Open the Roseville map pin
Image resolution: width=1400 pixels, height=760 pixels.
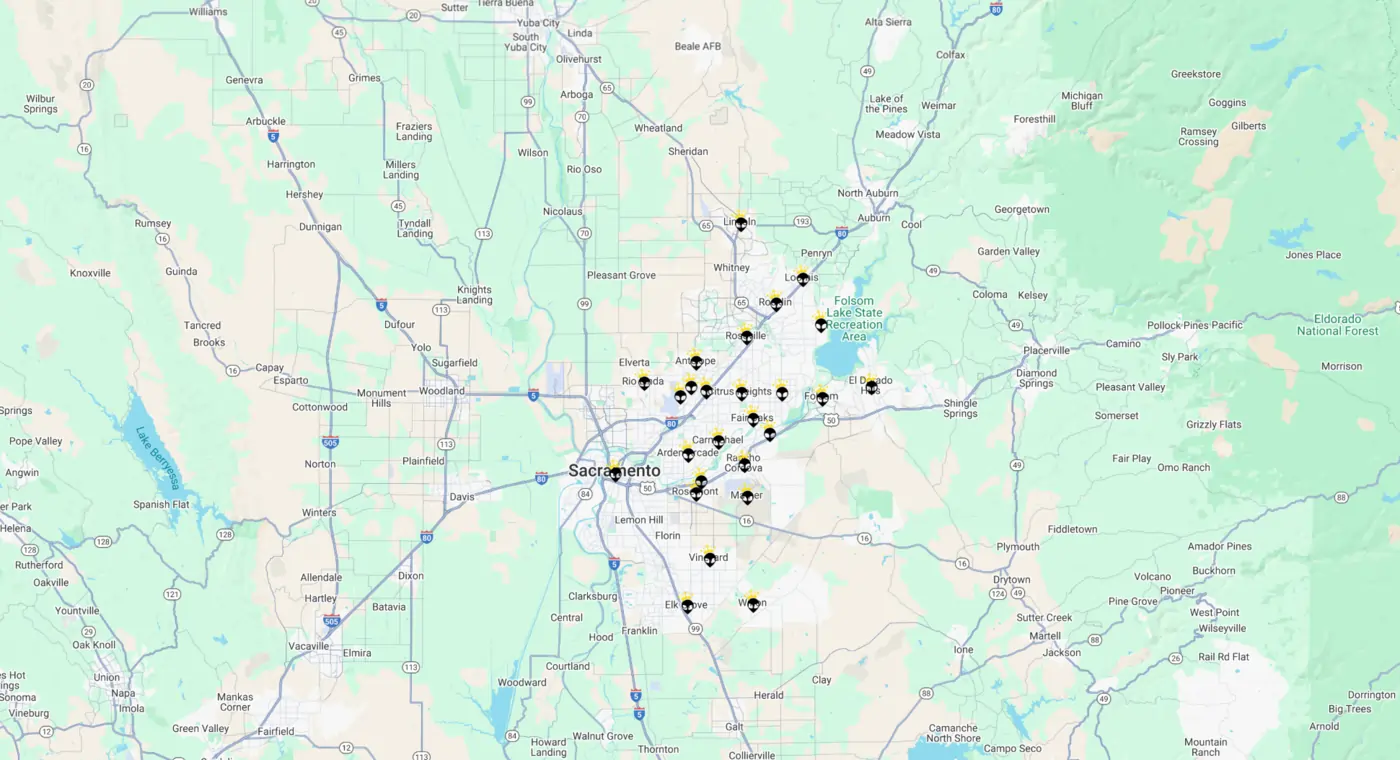point(747,338)
